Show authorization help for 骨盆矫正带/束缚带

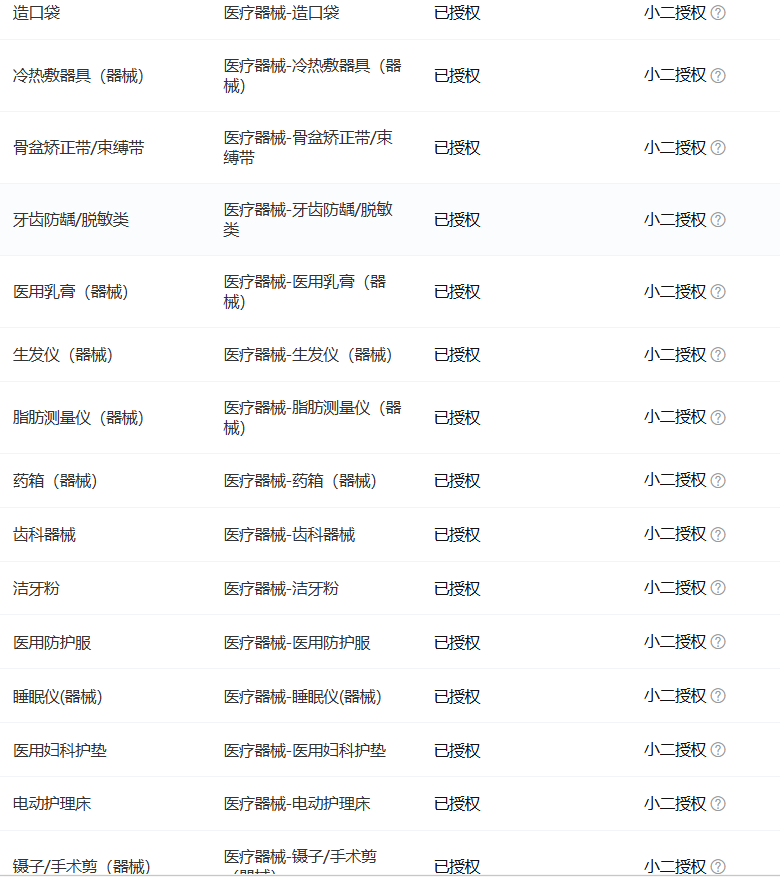(x=718, y=148)
